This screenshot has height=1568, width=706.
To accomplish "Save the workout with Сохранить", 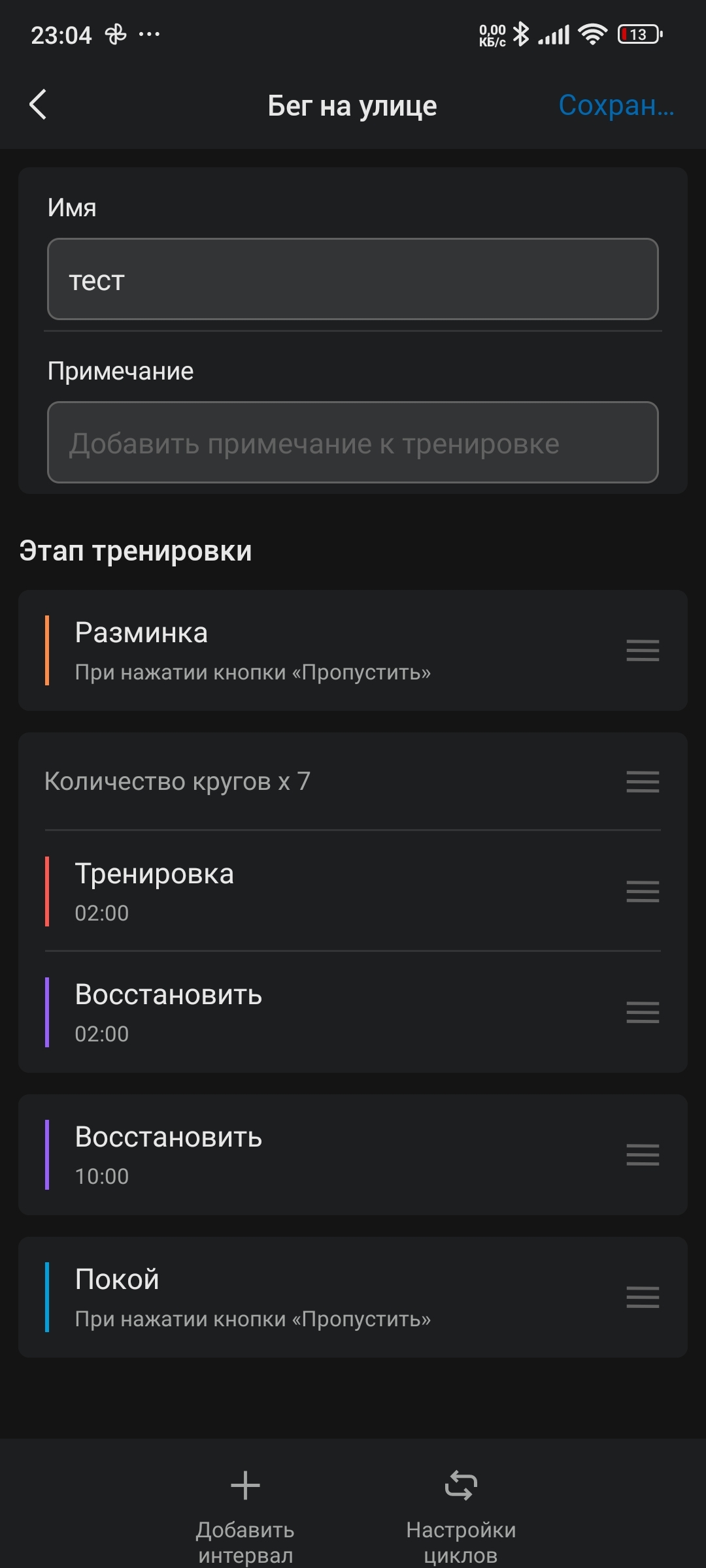I will click(x=615, y=105).
